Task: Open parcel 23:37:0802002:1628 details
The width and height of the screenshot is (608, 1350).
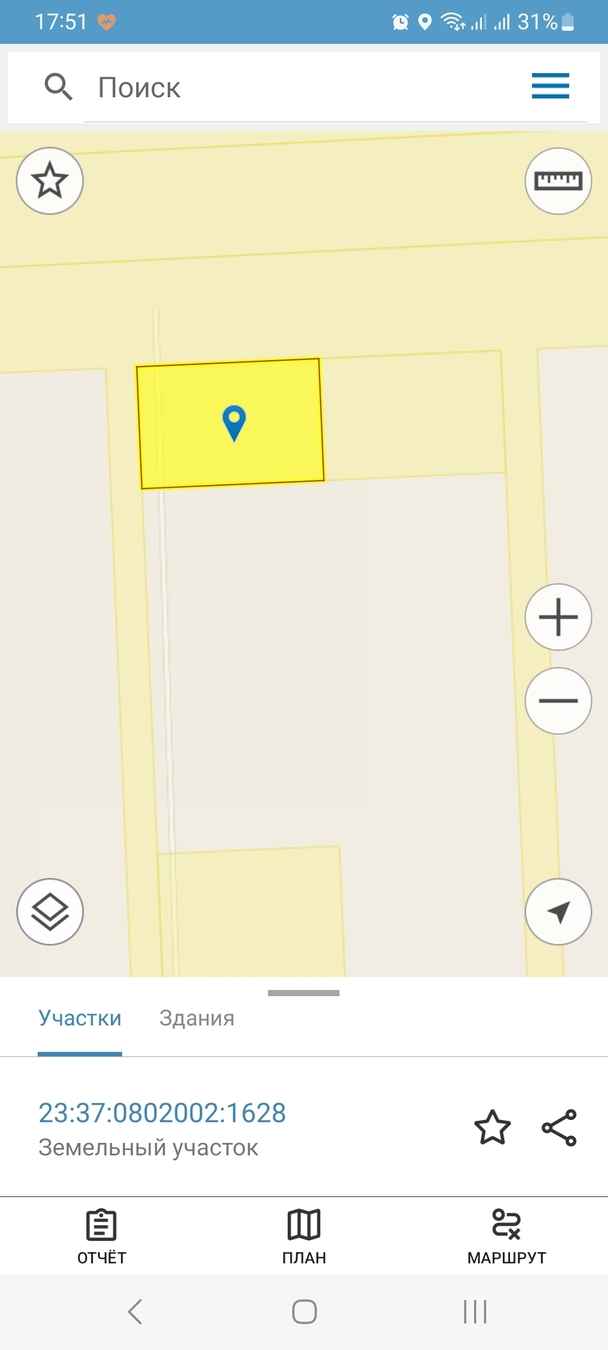Action: point(162,1113)
